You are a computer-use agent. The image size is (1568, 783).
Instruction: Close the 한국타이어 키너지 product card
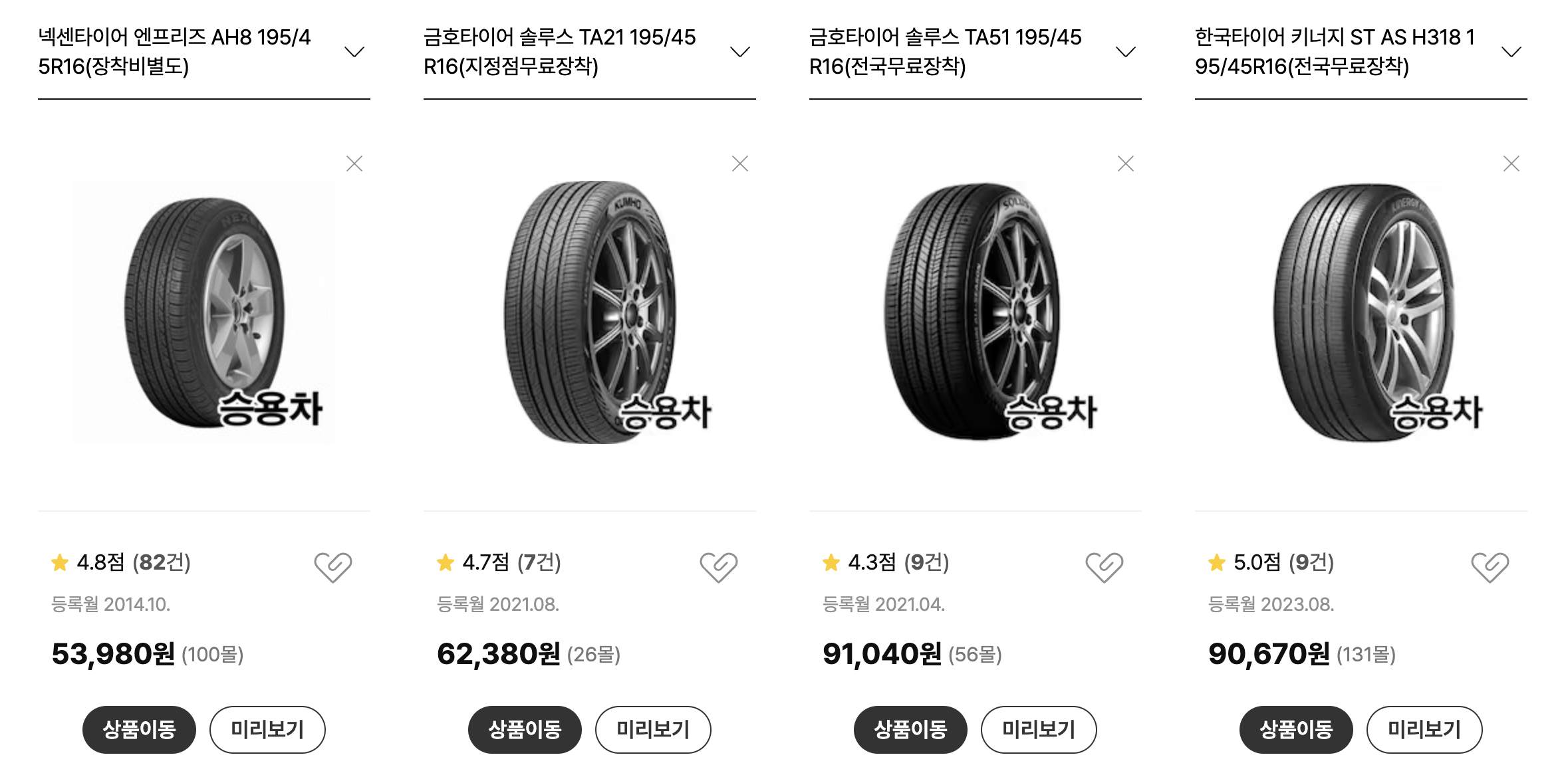point(1511,164)
